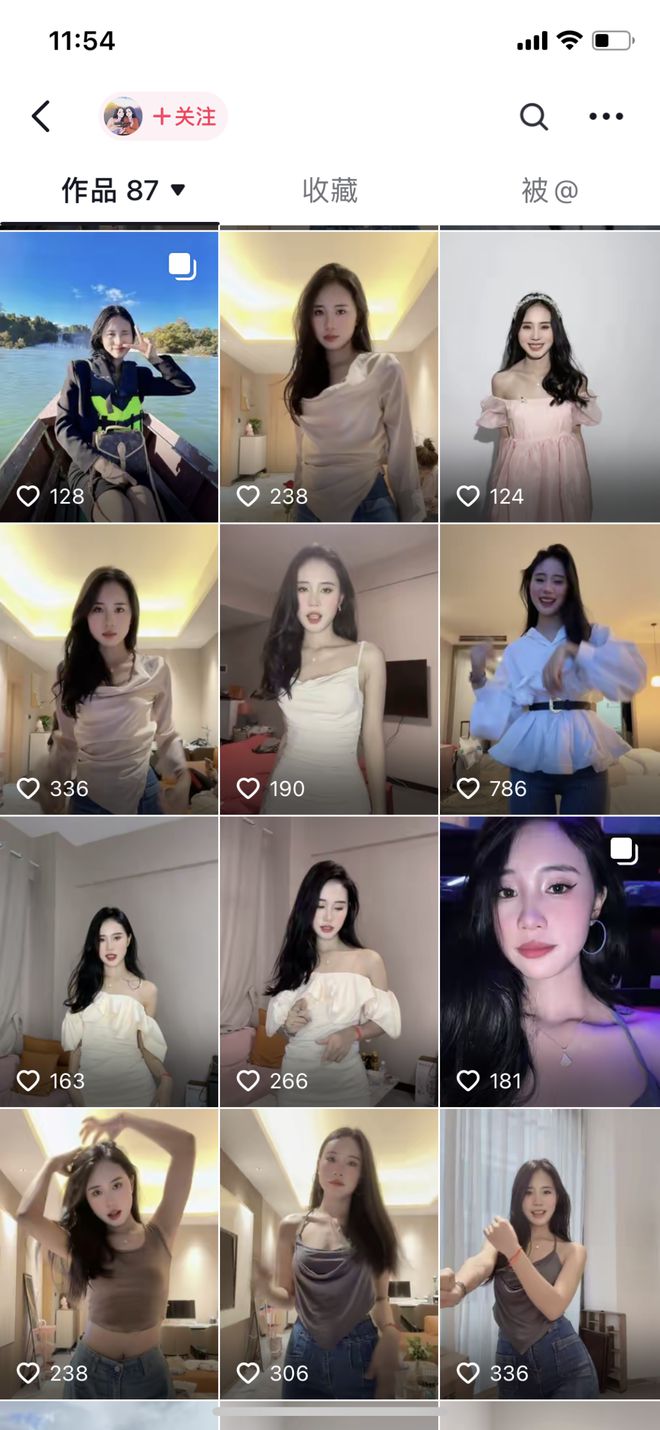Tap the 关注 follow button
Viewport: 660px width, 1430px height.
183,117
